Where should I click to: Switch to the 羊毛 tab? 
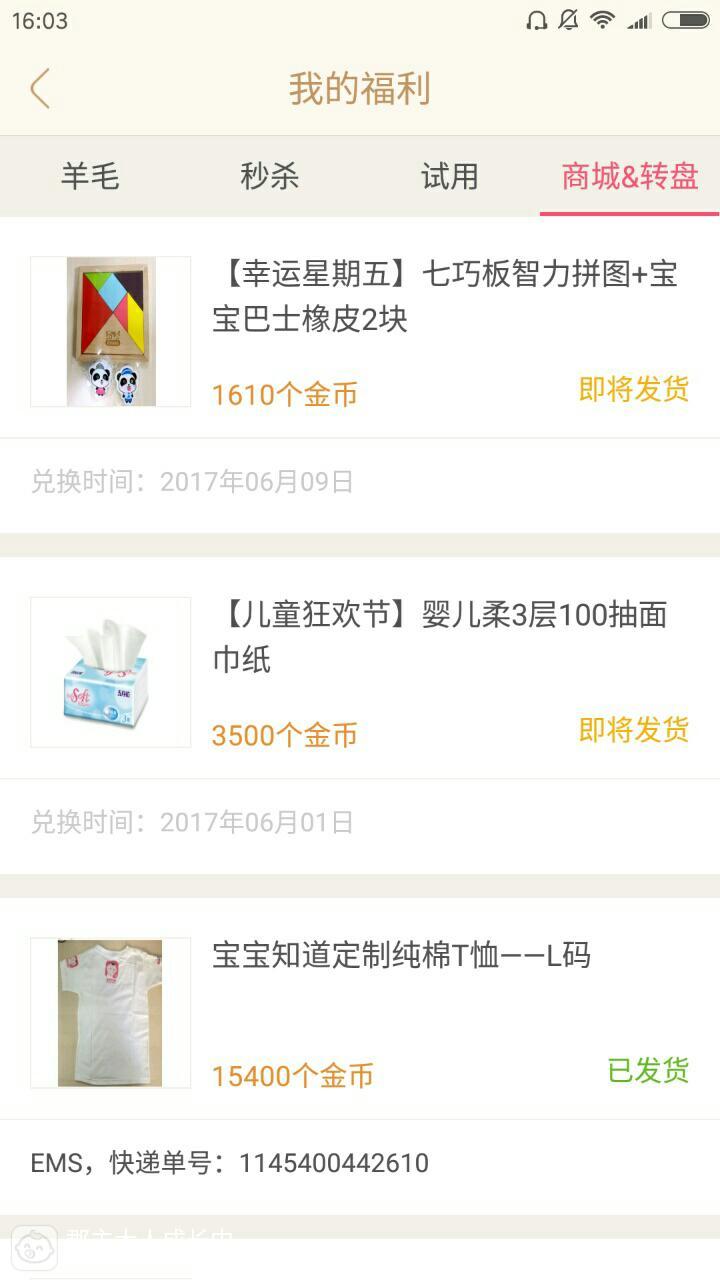pyautogui.click(x=90, y=177)
